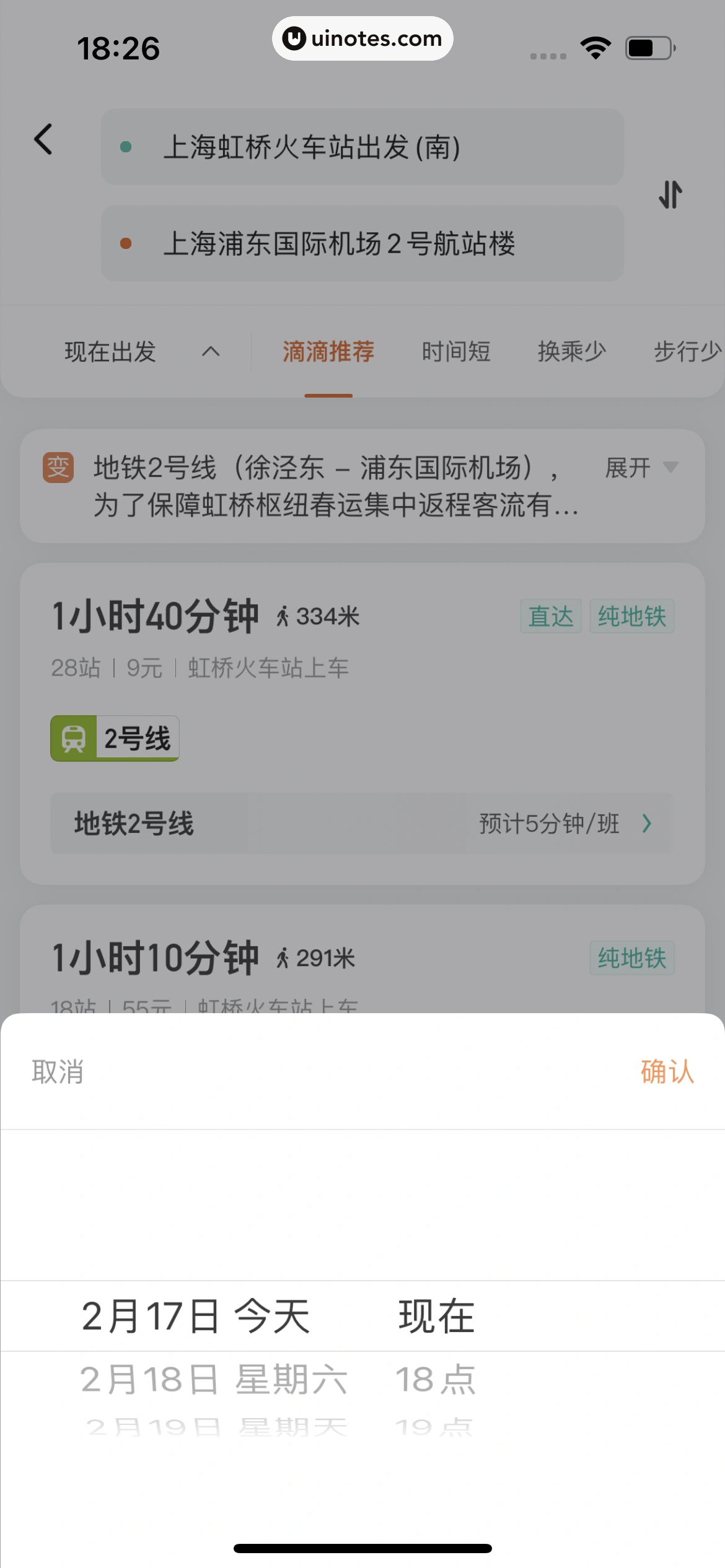Expand the 展开 notice about Line 2
Image resolution: width=725 pixels, height=1568 pixels.
(628, 469)
